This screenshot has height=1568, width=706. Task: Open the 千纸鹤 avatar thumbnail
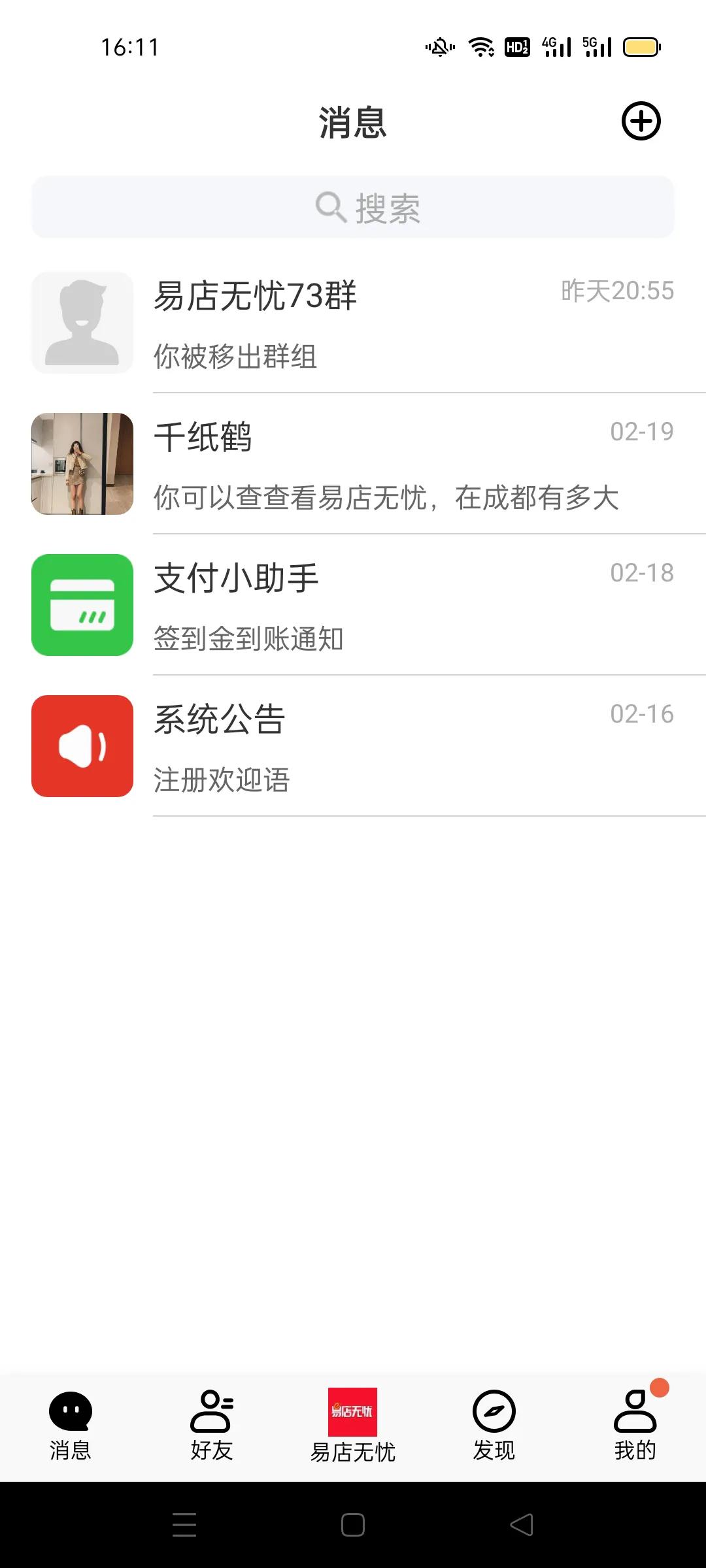pyautogui.click(x=81, y=464)
